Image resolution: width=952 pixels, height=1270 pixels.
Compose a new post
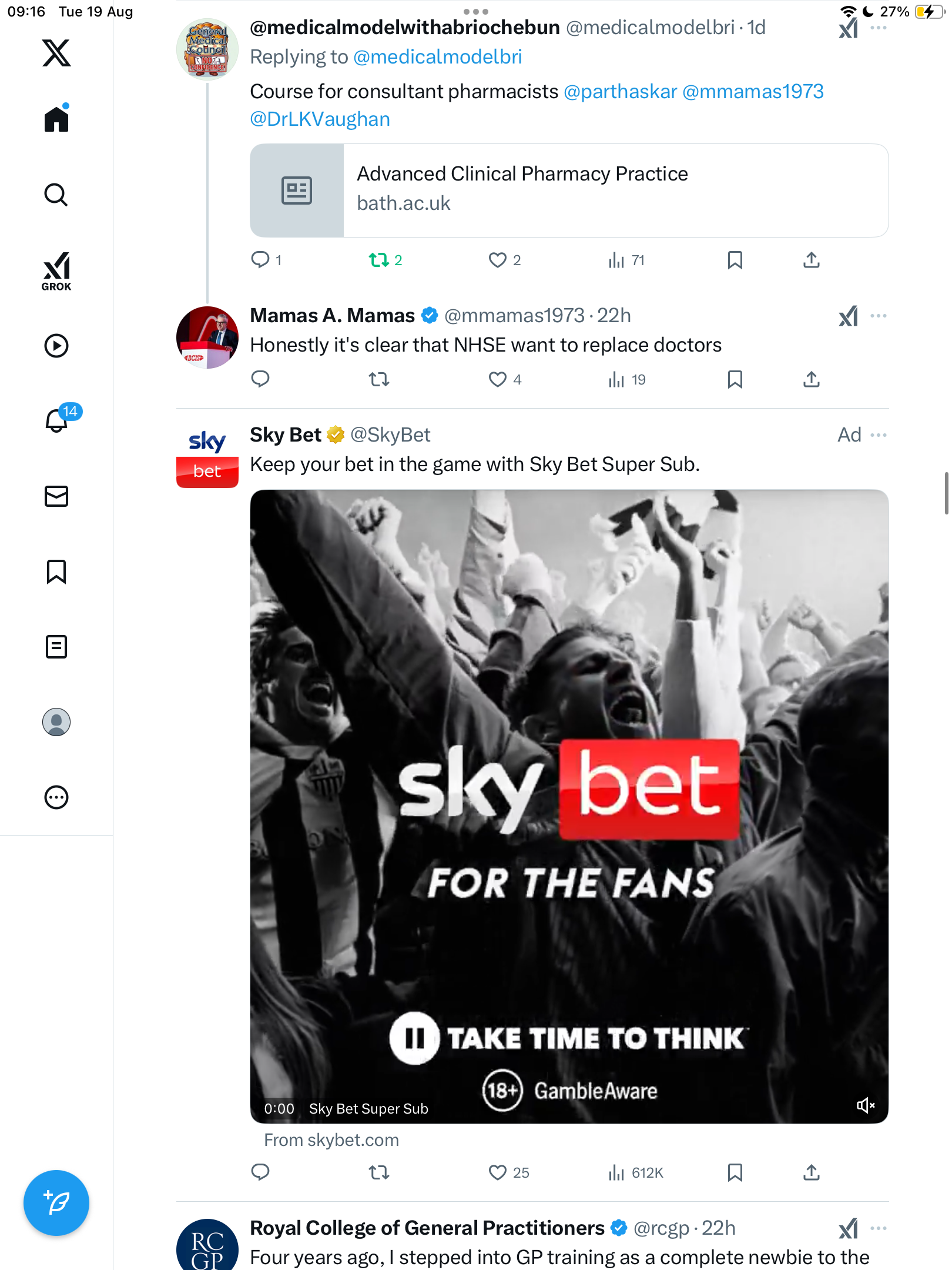[x=56, y=1203]
